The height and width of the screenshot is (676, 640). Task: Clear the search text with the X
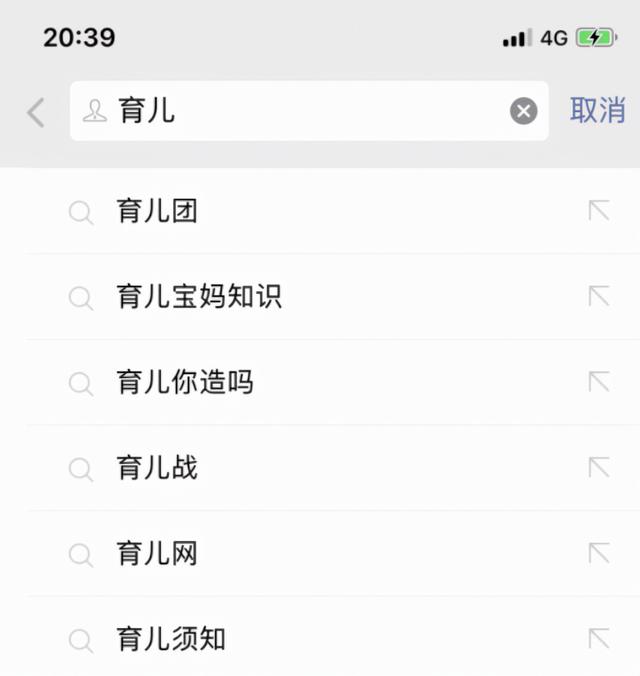[524, 111]
